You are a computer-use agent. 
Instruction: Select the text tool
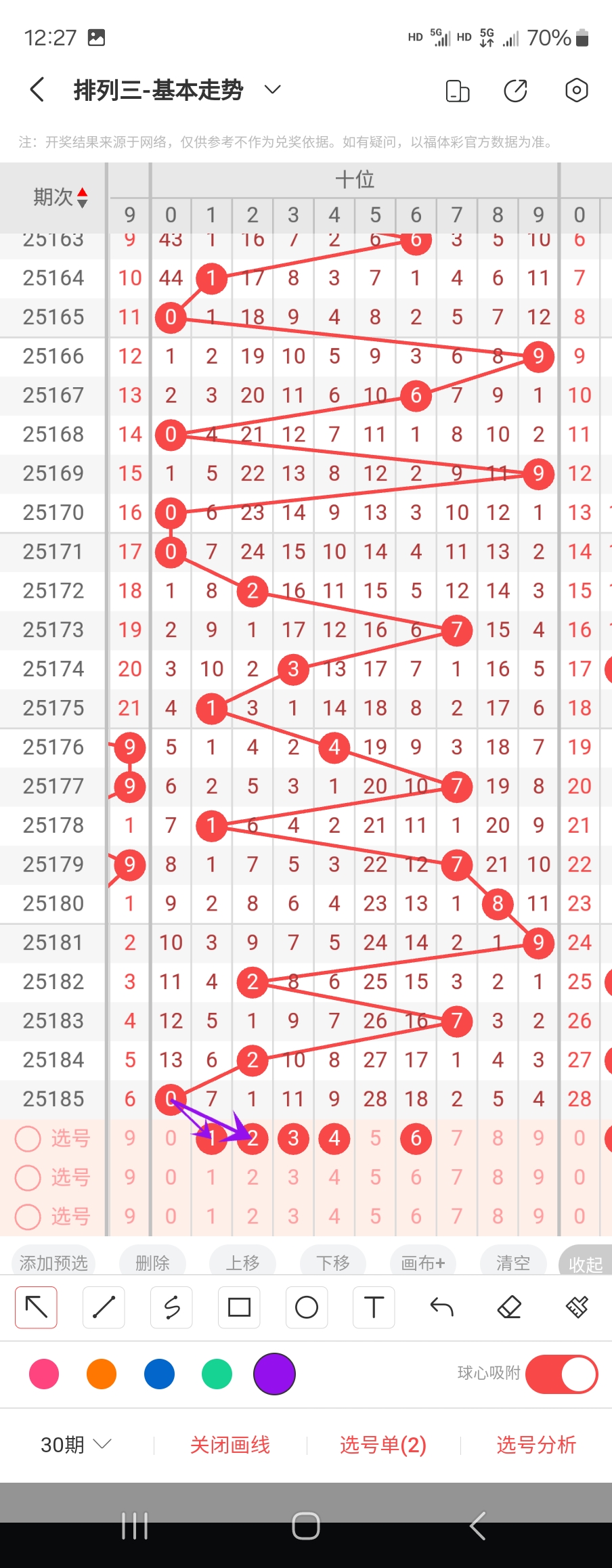(x=374, y=1307)
